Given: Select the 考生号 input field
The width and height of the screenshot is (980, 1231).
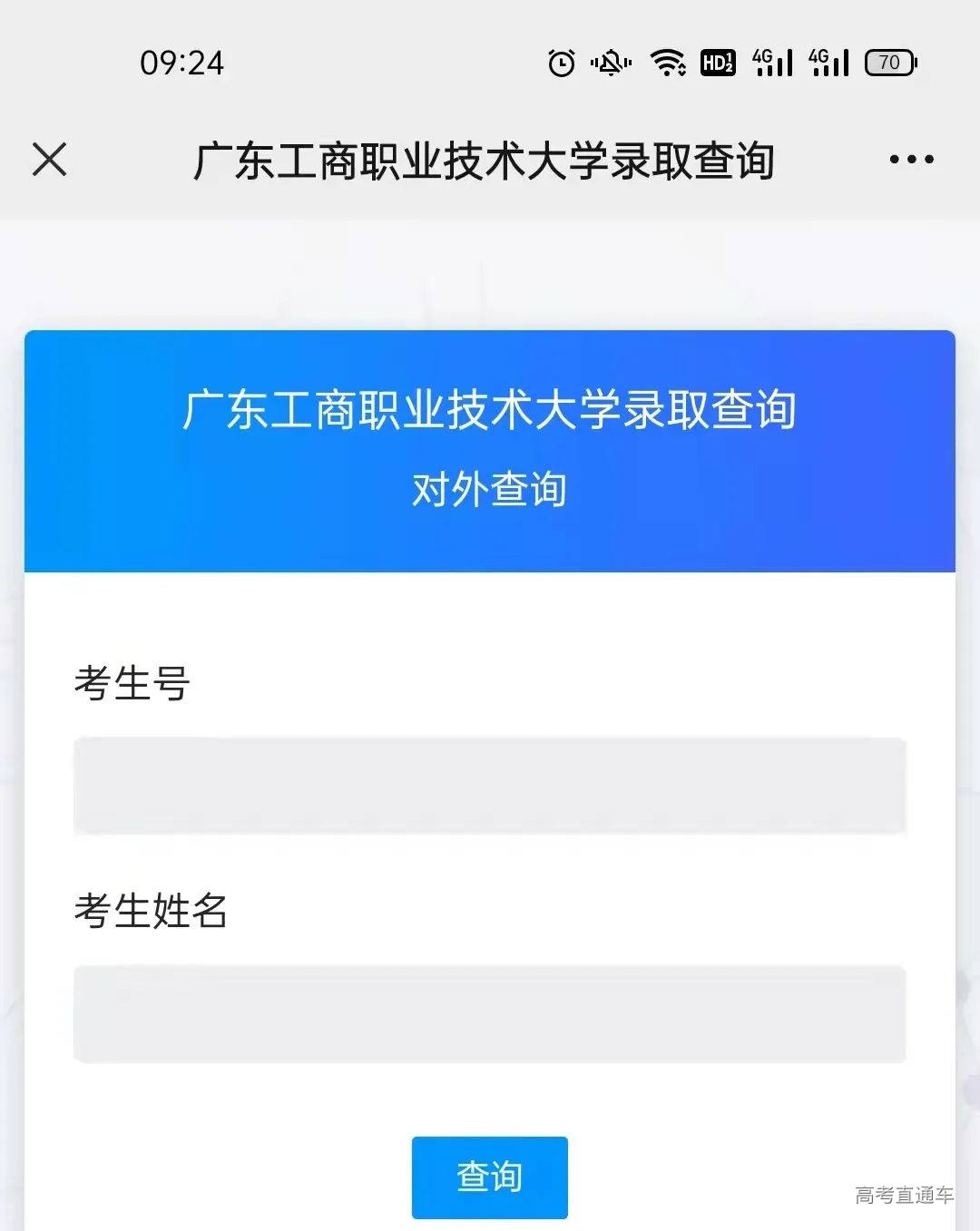Looking at the screenshot, I should tap(488, 786).
